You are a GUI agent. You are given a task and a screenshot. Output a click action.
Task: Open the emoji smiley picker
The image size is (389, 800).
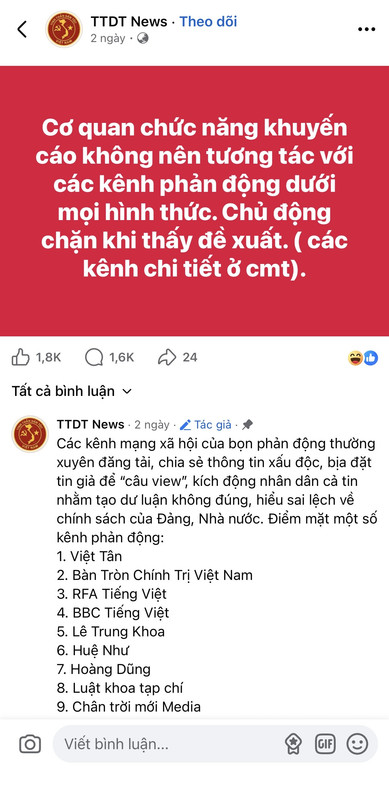[357, 744]
